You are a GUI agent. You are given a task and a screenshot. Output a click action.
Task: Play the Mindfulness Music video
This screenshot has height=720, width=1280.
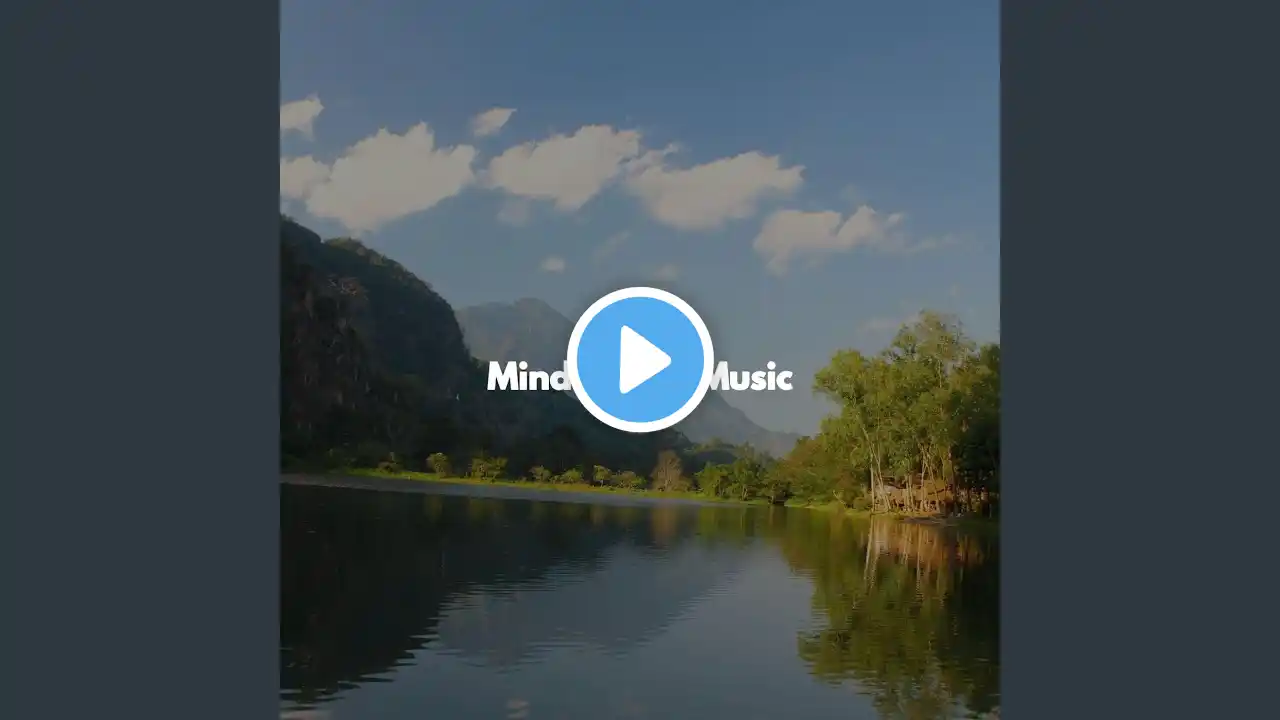(640, 359)
